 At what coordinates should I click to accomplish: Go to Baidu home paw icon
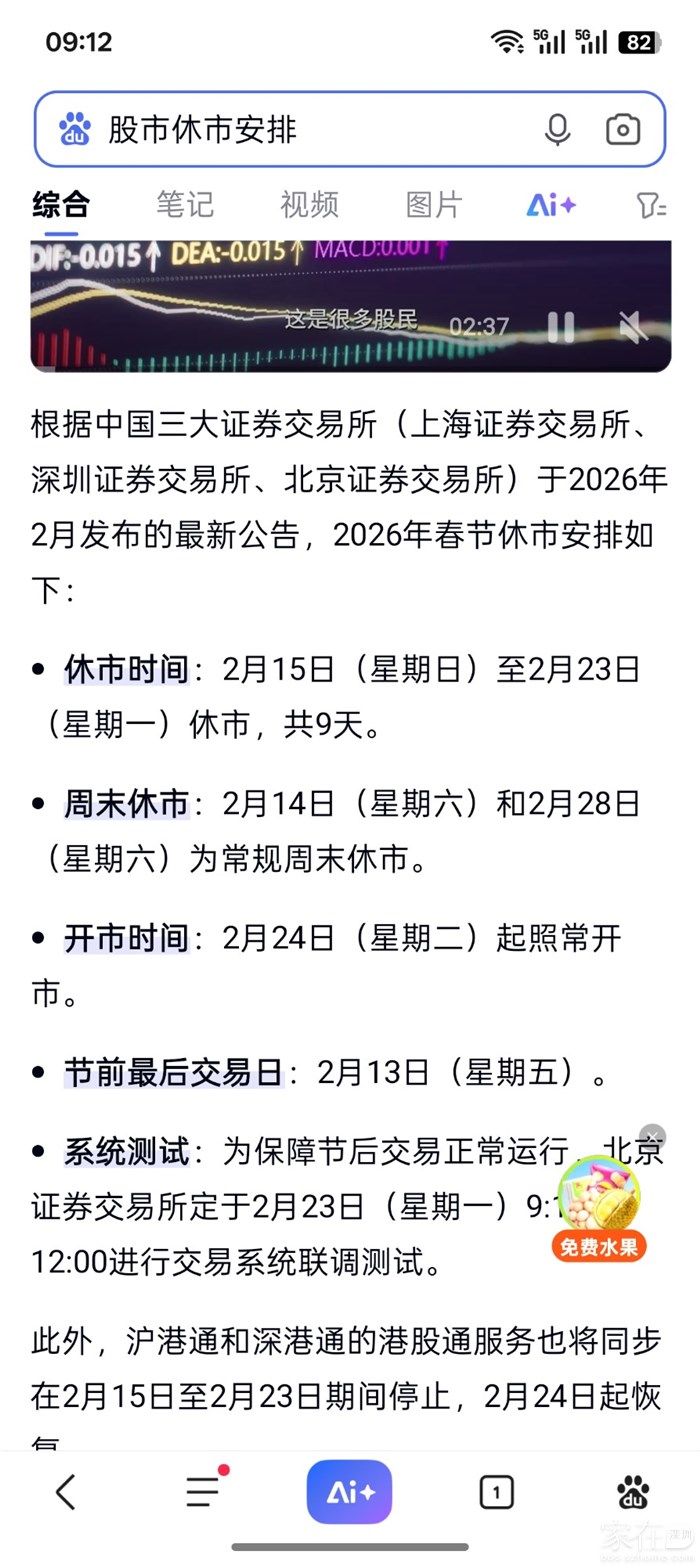click(632, 1492)
